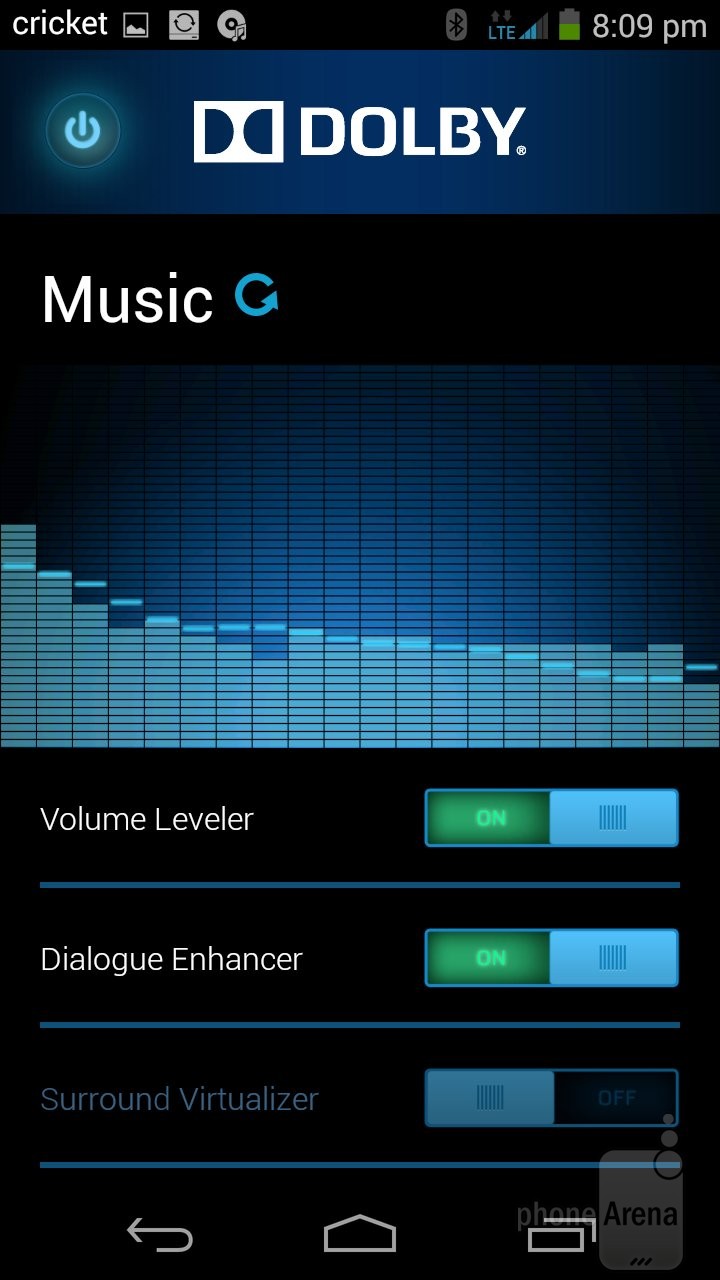Turn off Volume Leveler
720x1280 pixels.
551,818
